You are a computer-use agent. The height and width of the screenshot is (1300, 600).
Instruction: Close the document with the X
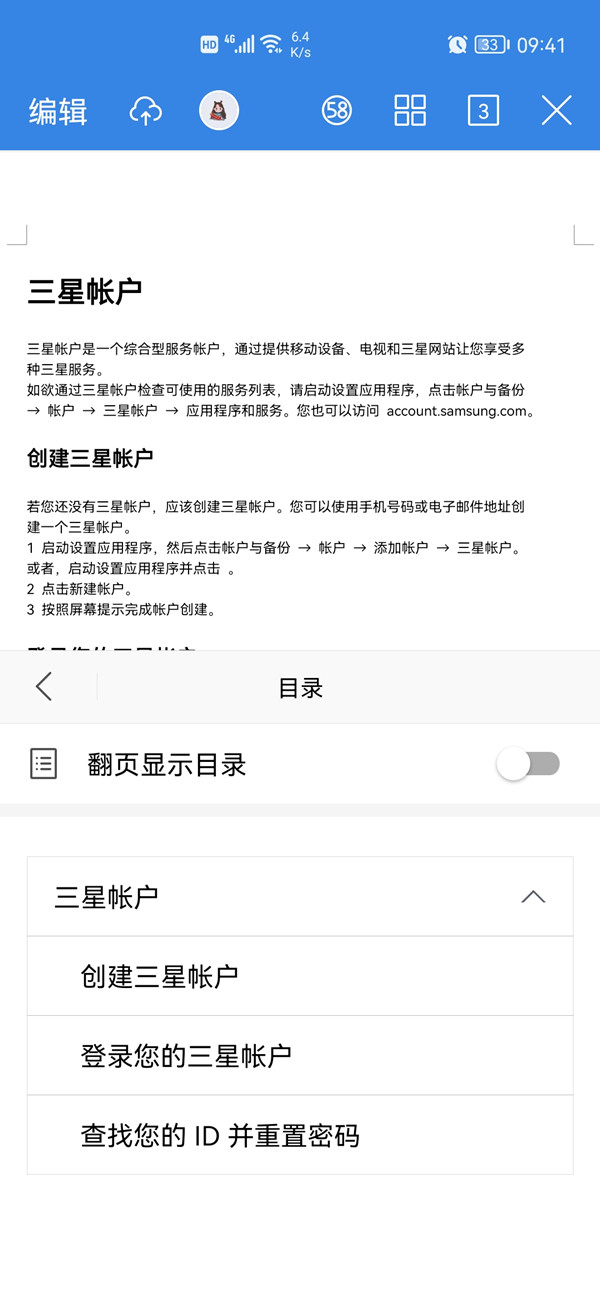click(556, 110)
